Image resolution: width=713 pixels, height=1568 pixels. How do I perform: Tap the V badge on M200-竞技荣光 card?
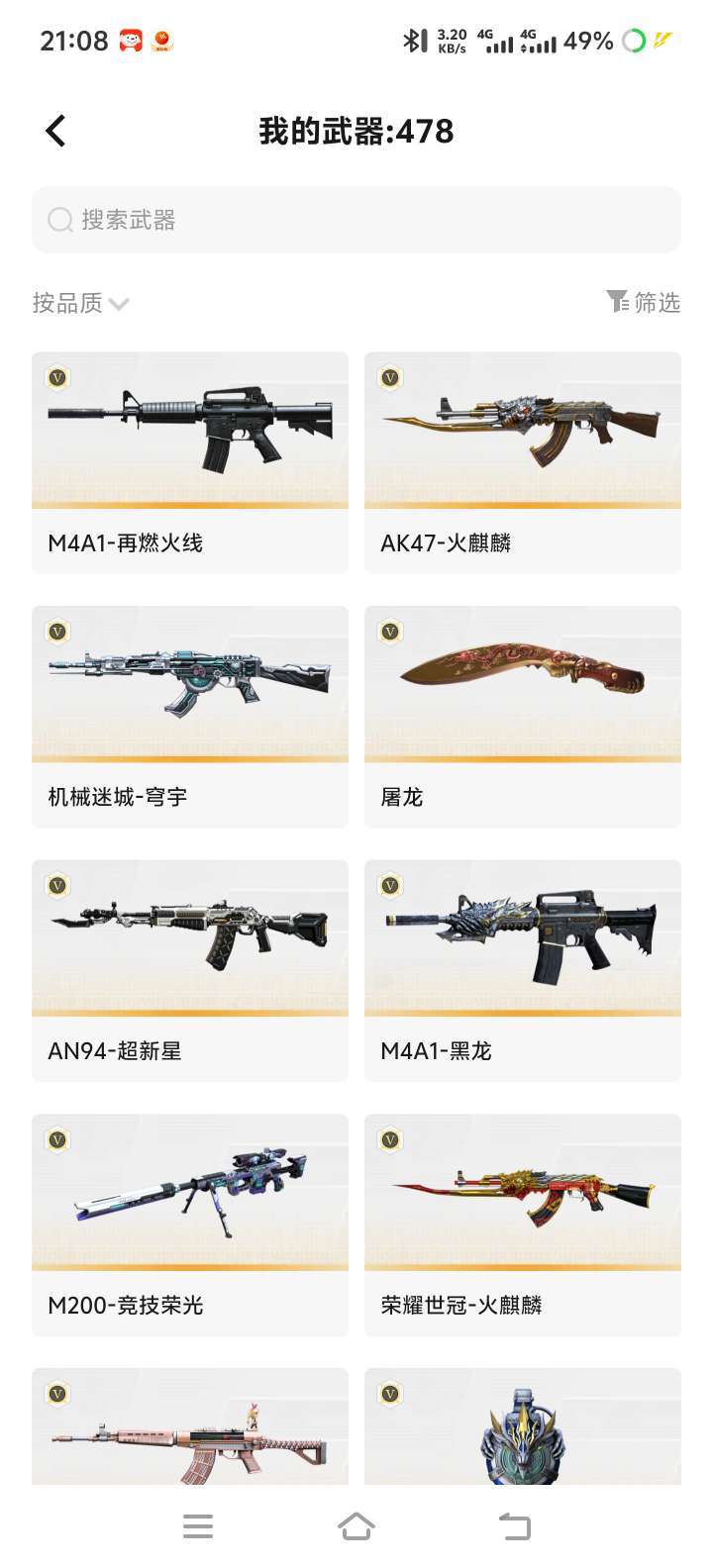point(56,1138)
